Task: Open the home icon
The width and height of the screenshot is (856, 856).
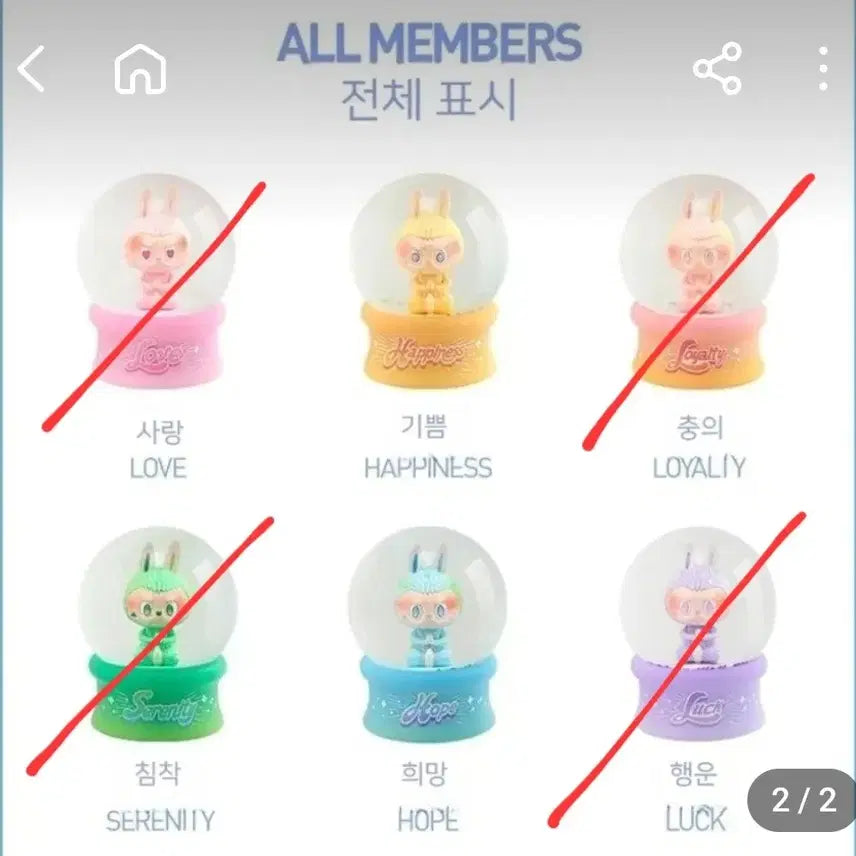Action: click(140, 70)
